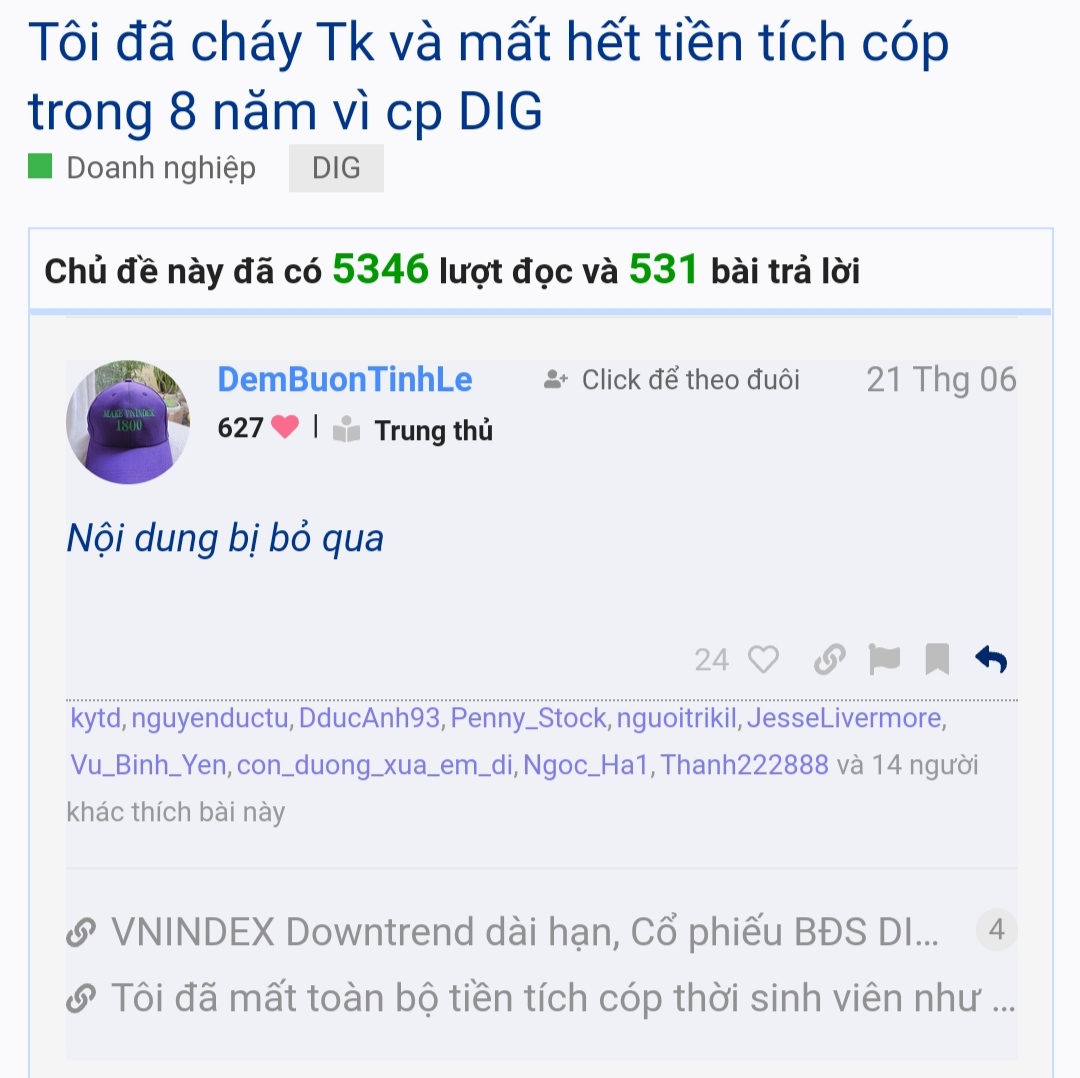Screen dimensions: 1080x1078
Task: Tap Click để theo đuôi to follow
Action: pos(672,380)
